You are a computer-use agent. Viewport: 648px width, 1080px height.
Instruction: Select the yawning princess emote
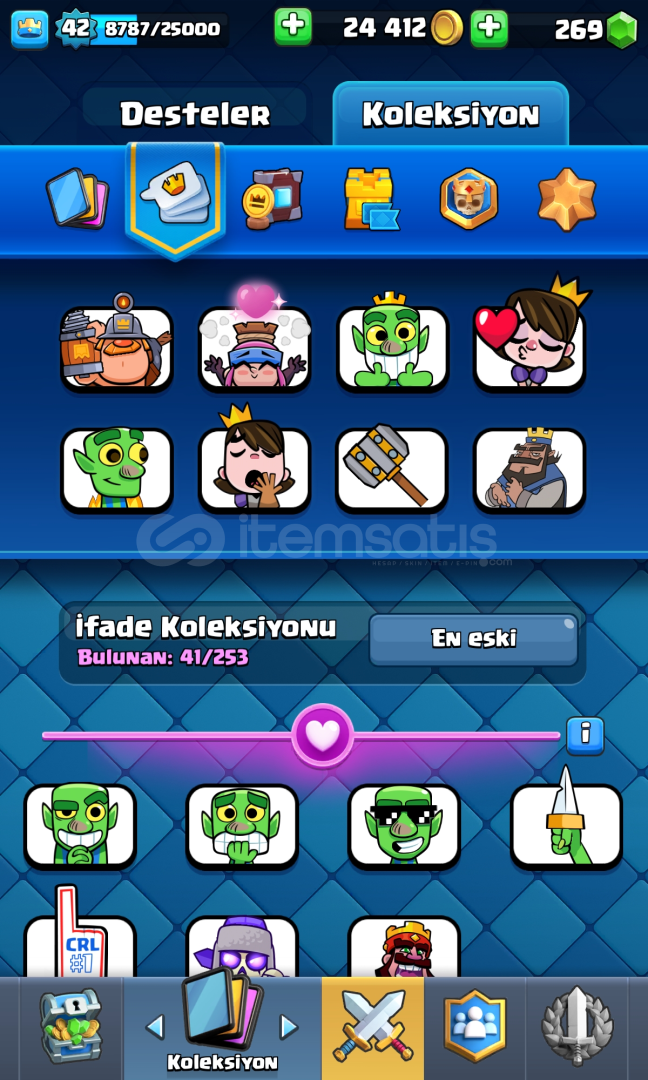click(254, 462)
